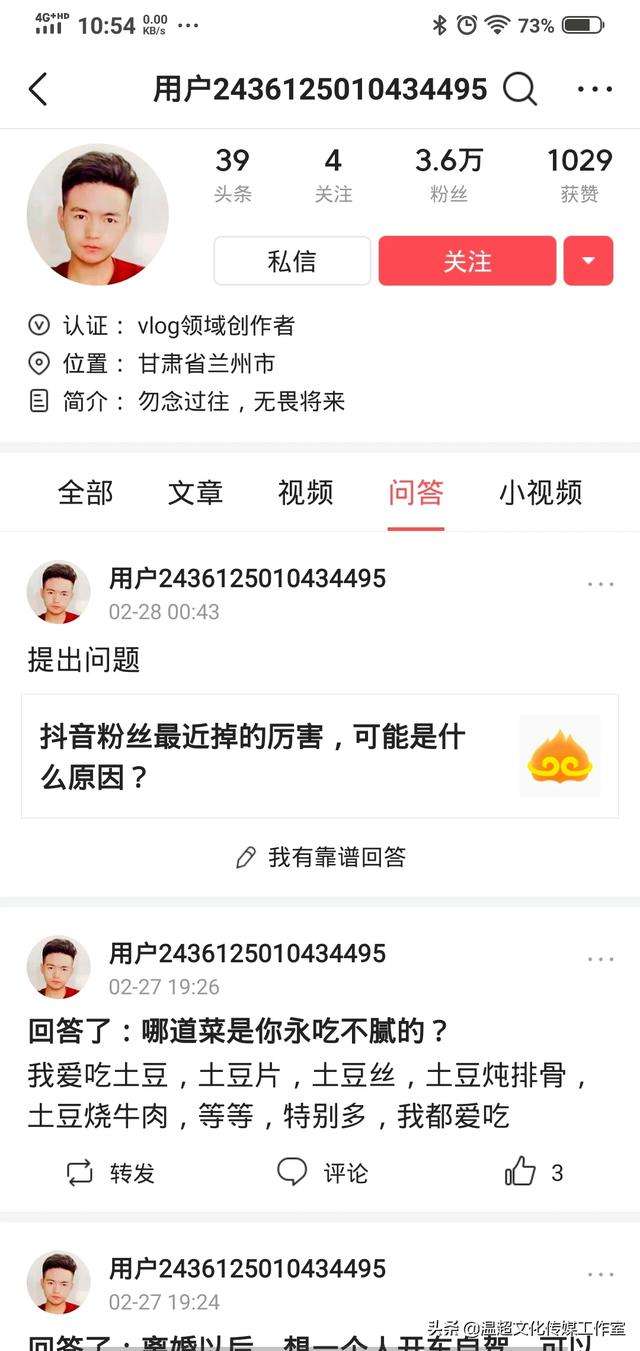View the large profile avatar photo

coord(97,214)
